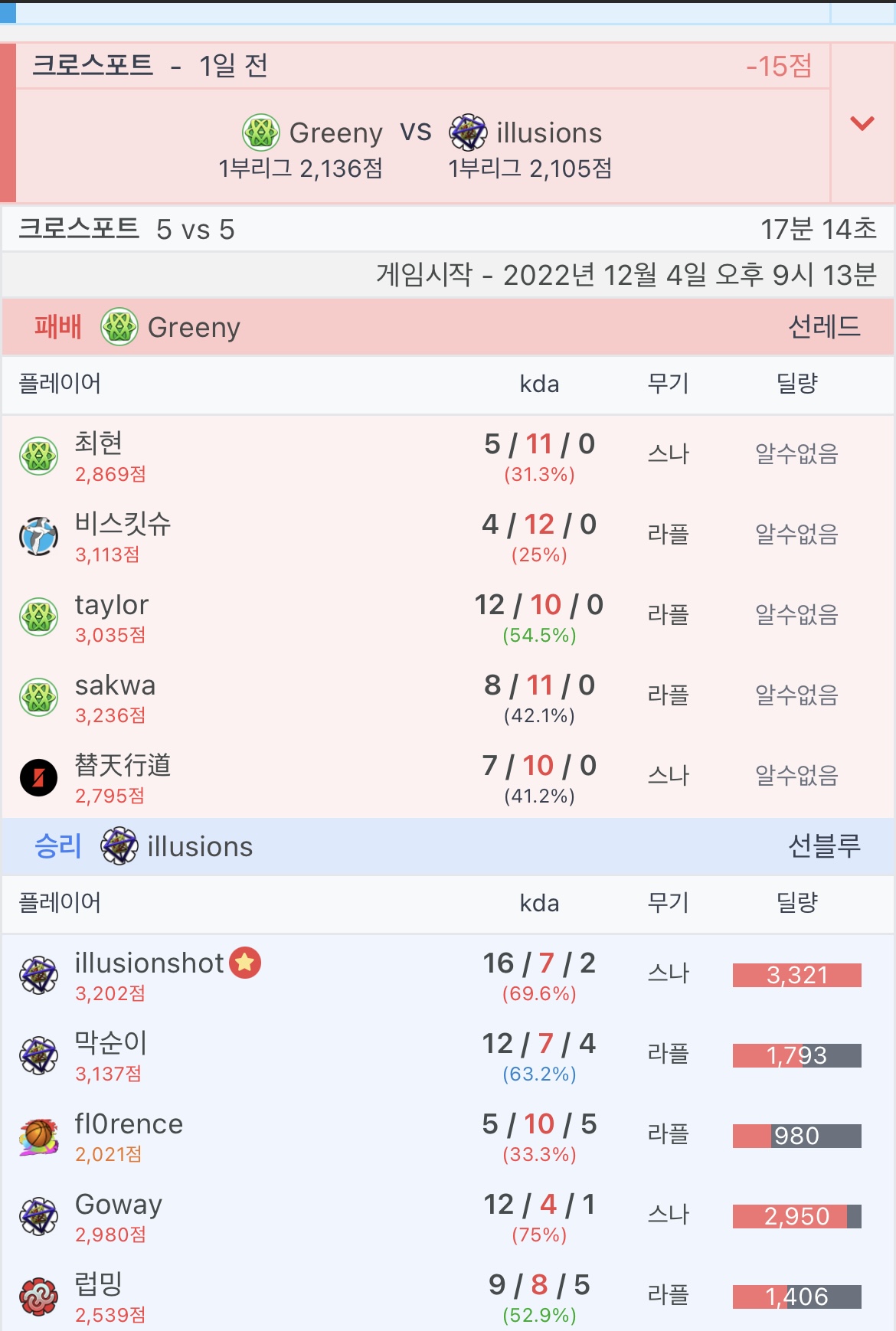Open player 럽밍's profile

98,1285
